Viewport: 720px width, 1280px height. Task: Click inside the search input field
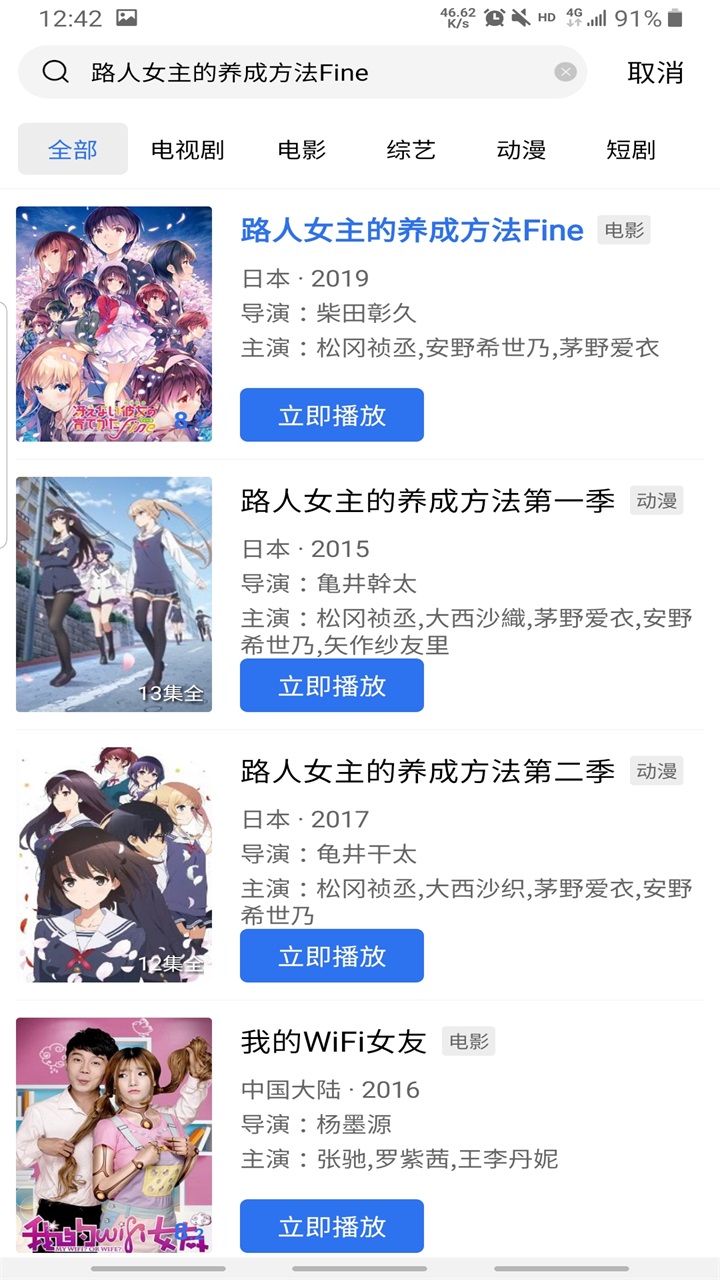300,72
